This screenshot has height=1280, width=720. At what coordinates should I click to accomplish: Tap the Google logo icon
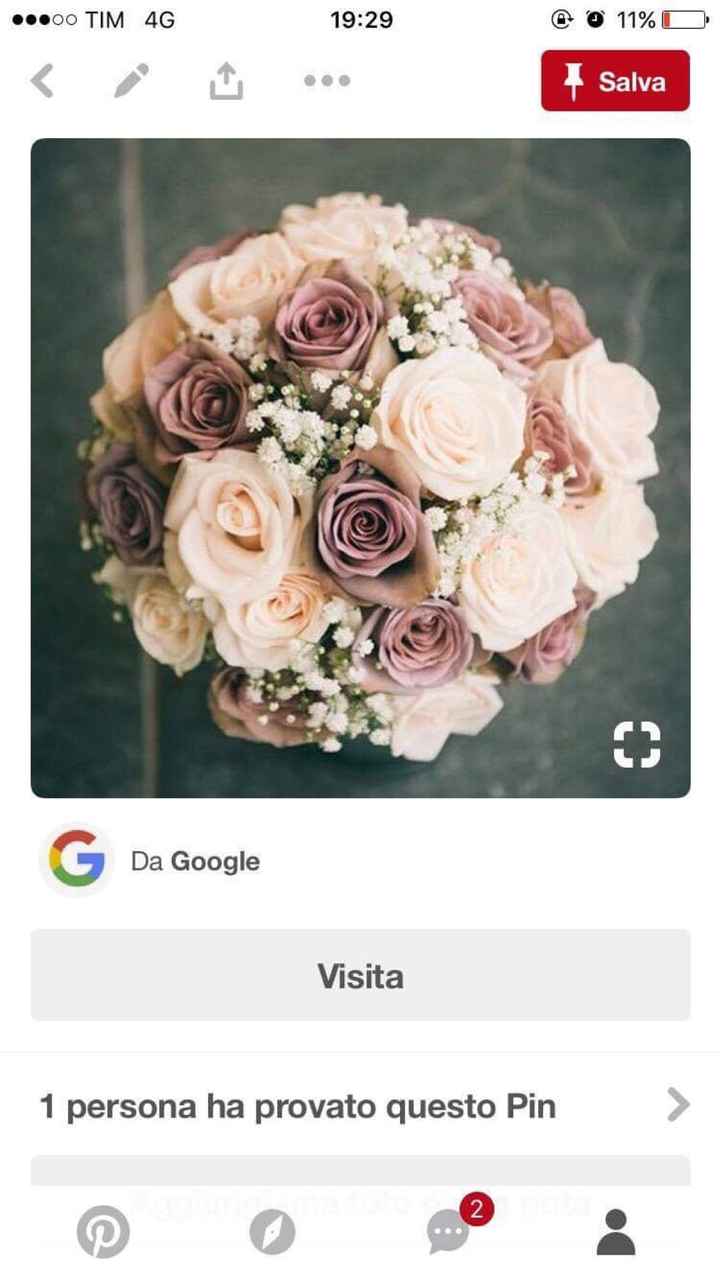click(77, 859)
